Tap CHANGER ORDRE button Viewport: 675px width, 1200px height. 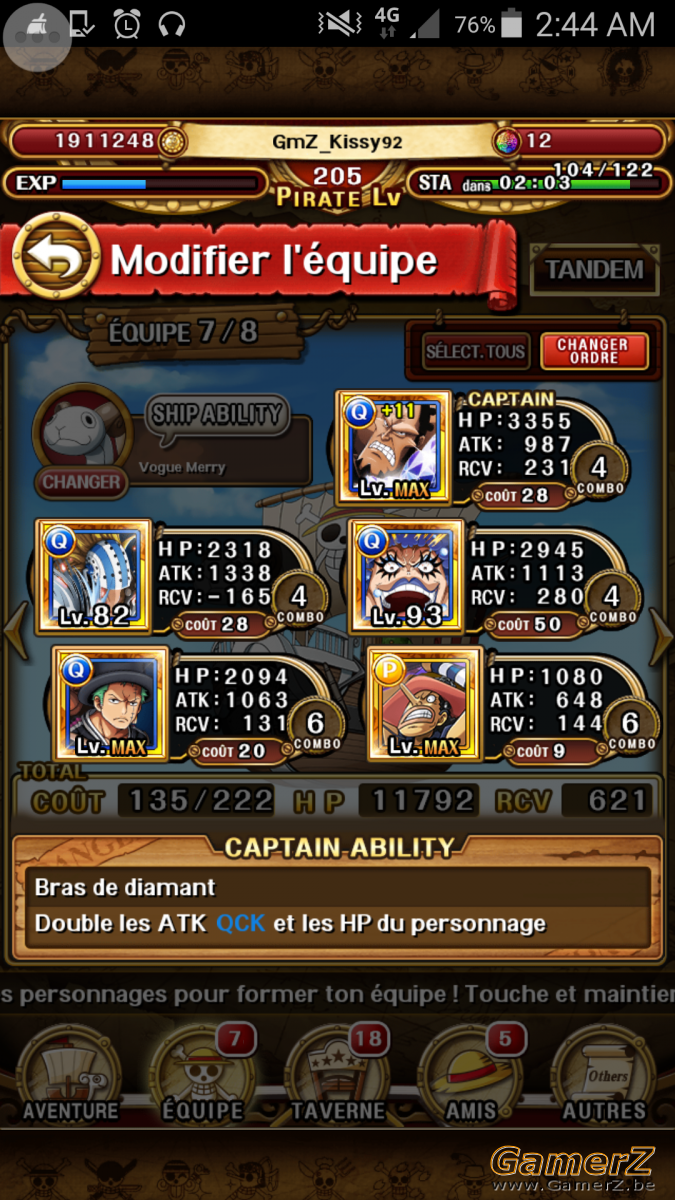[594, 351]
